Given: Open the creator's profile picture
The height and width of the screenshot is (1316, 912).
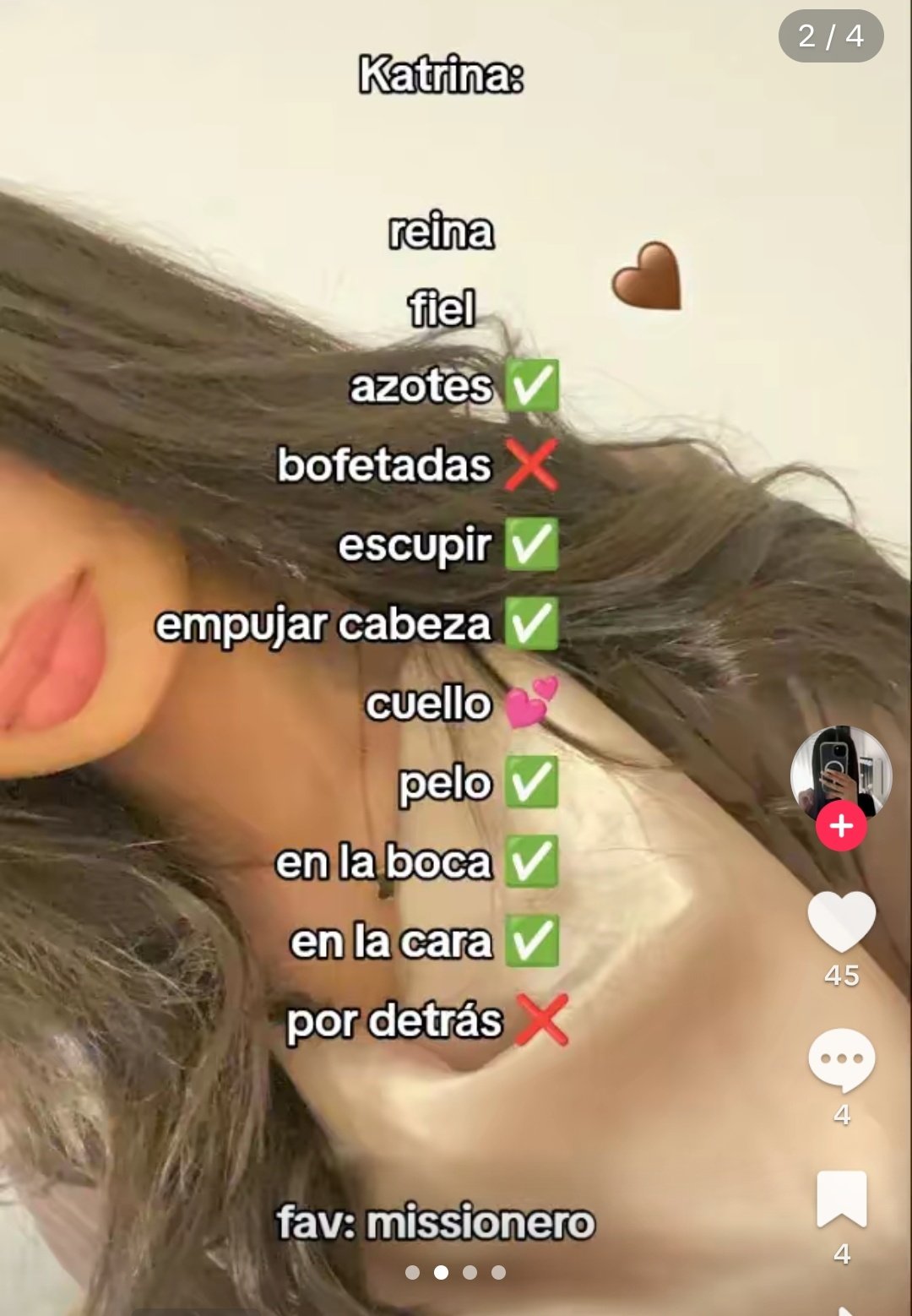Looking at the screenshot, I should (840, 770).
